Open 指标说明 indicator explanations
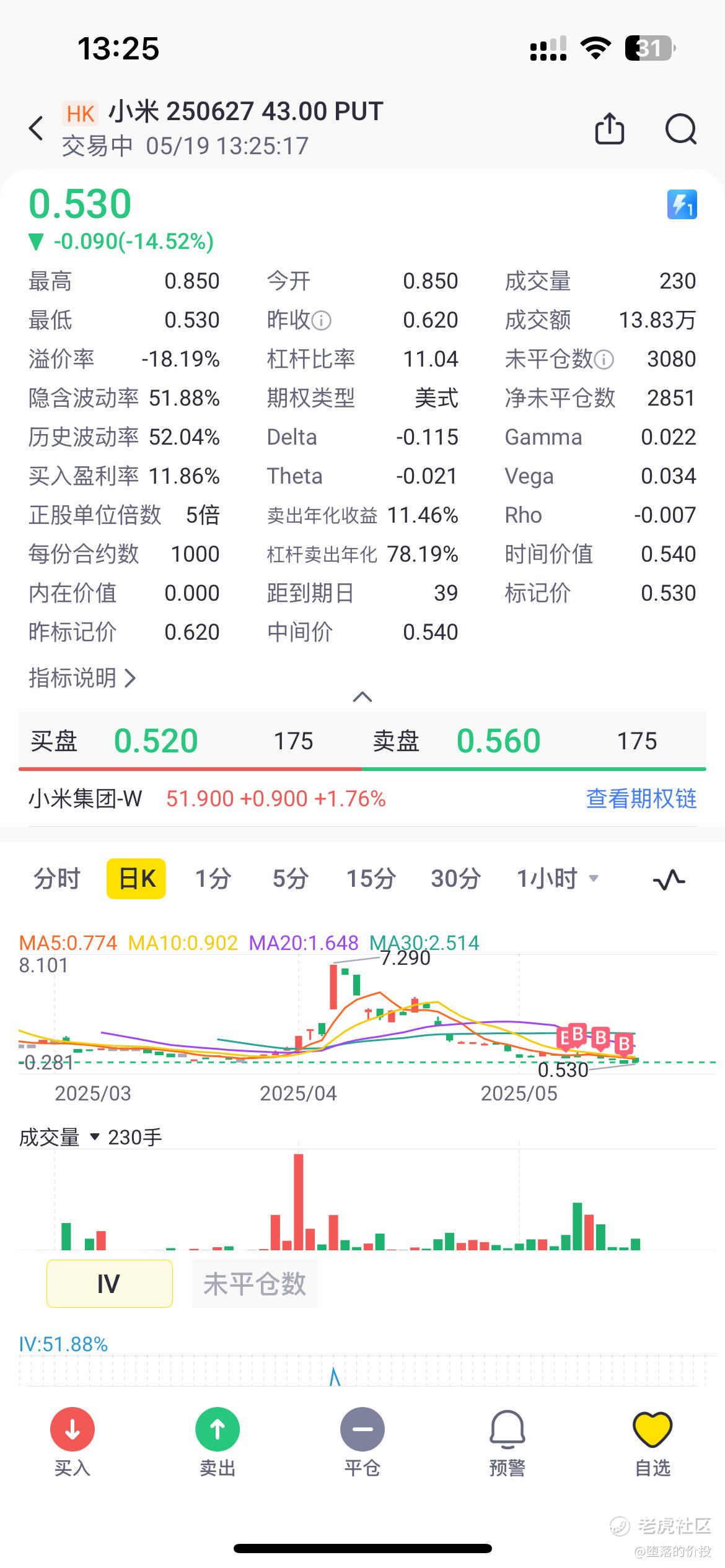This screenshot has width=725, height=1568. pyautogui.click(x=82, y=678)
